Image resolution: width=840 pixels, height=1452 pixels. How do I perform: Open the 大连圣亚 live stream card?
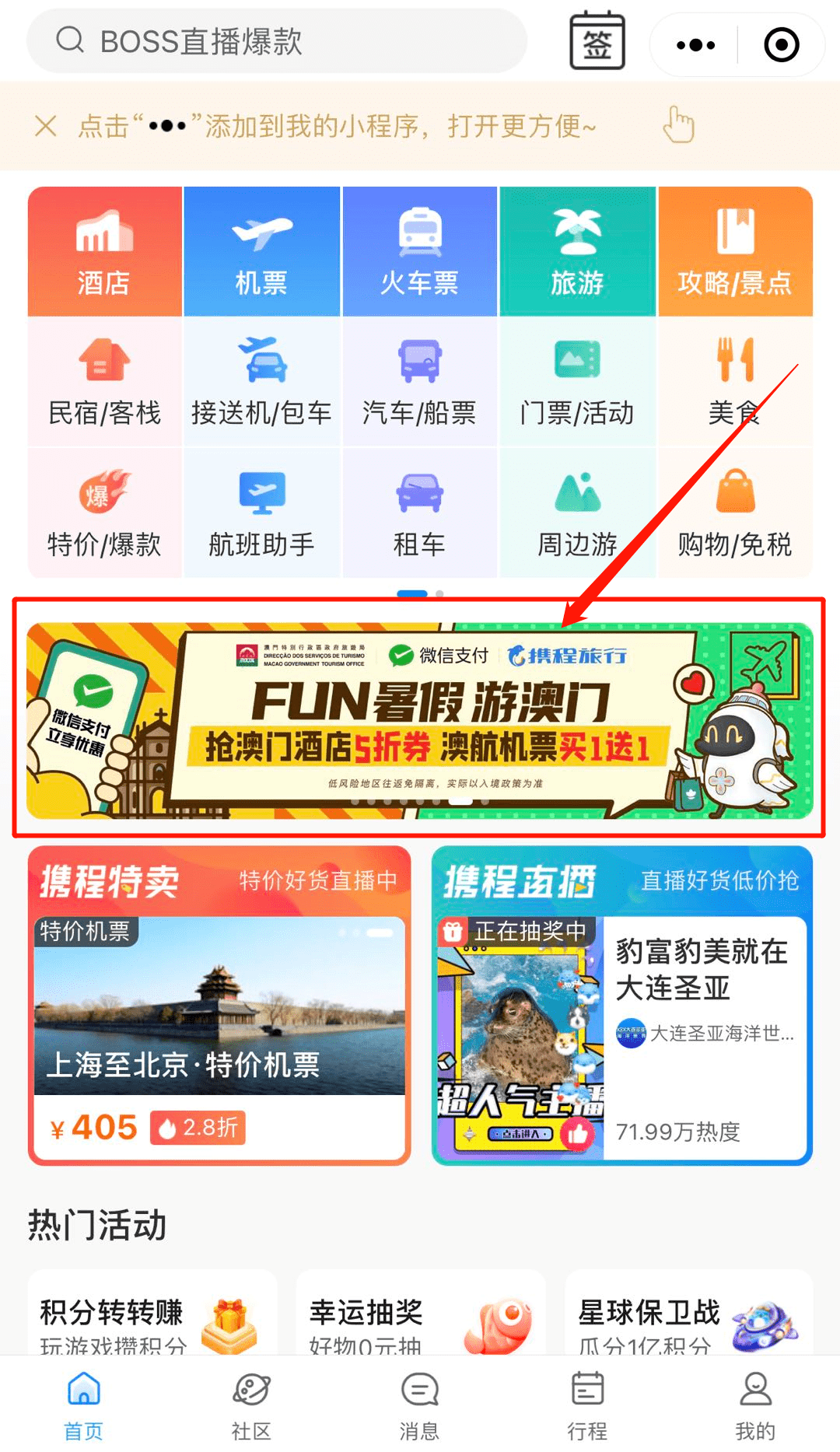(622, 1027)
